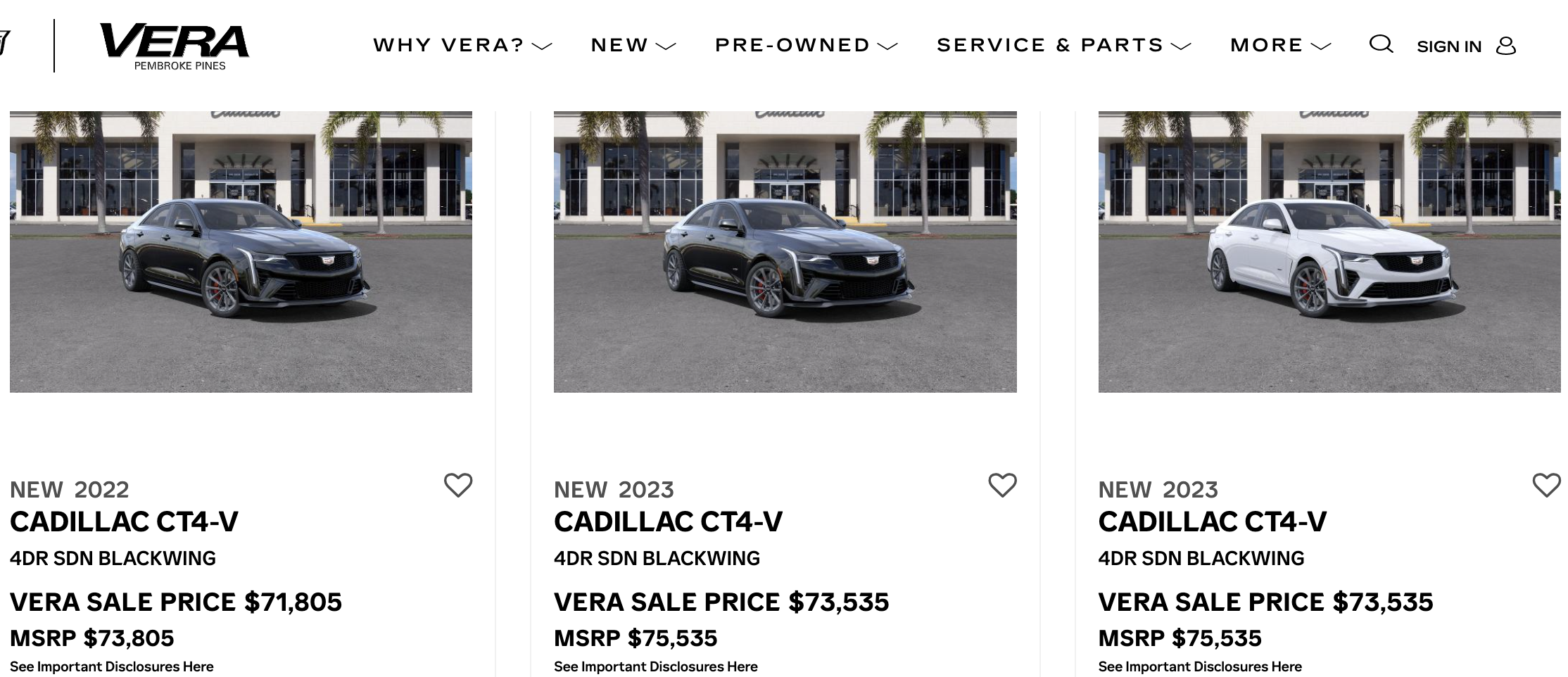Open the 2022 Cadillac CT4-V photo
The width and height of the screenshot is (1568, 677).
click(241, 251)
